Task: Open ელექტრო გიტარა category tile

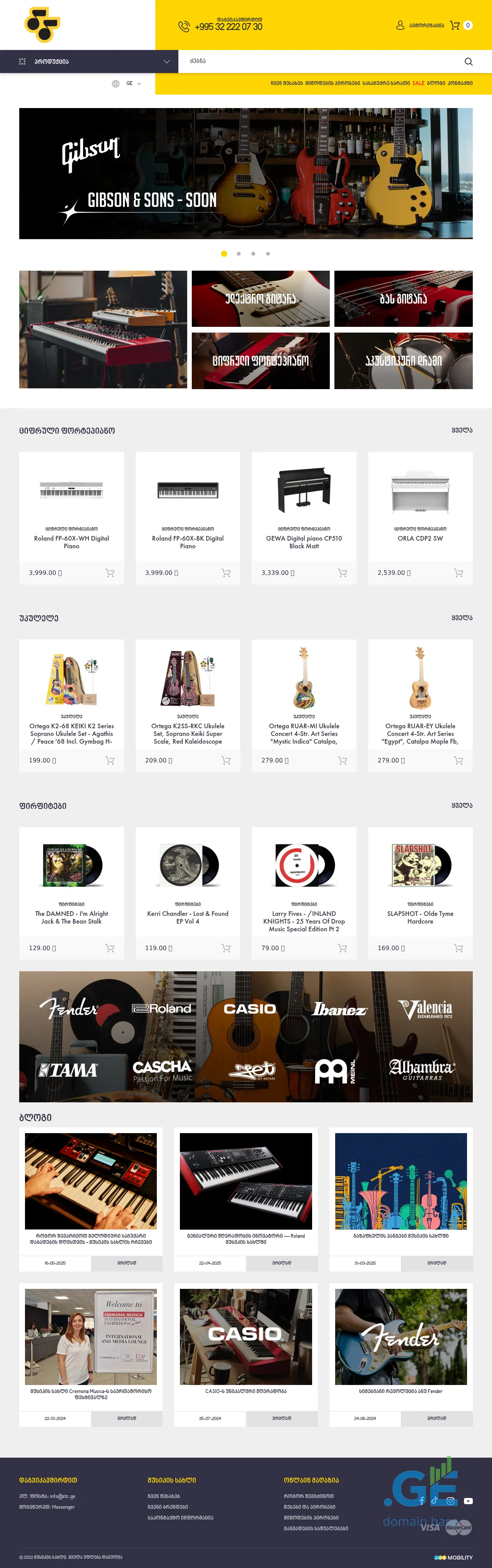Action: (x=260, y=299)
